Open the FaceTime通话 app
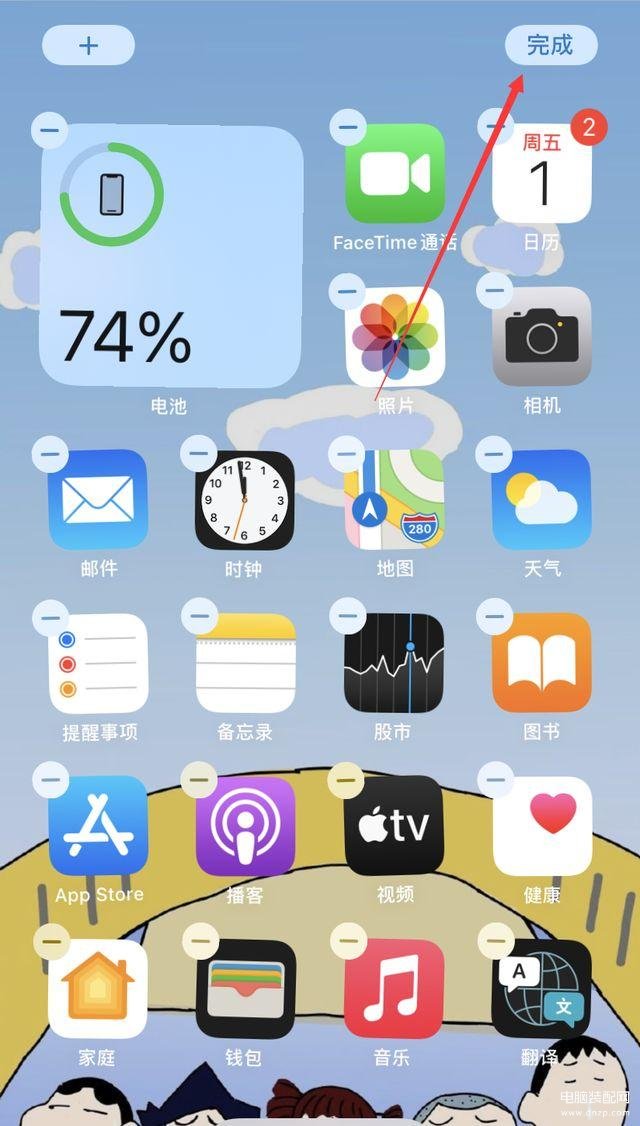640x1126 pixels. coord(394,174)
